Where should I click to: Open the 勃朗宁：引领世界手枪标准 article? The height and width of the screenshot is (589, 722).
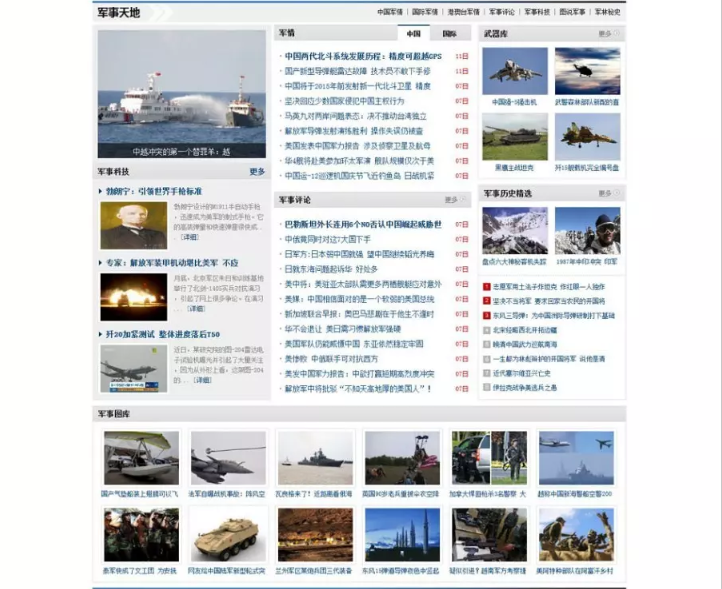(154, 190)
